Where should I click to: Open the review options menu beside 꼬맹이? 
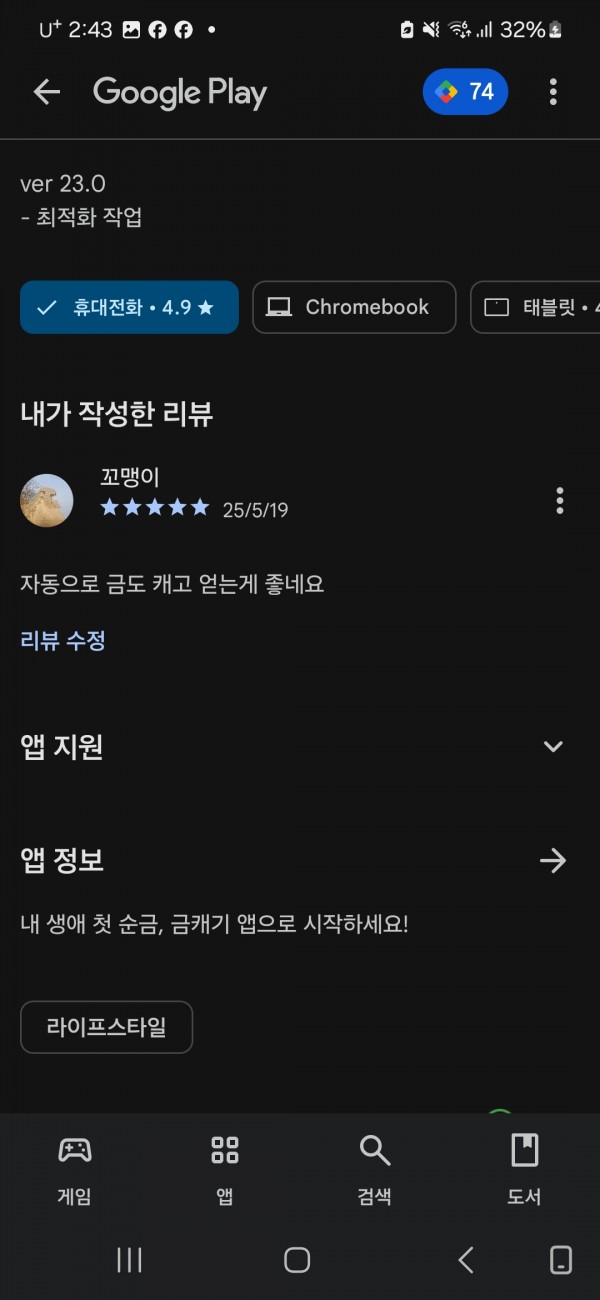click(x=560, y=500)
